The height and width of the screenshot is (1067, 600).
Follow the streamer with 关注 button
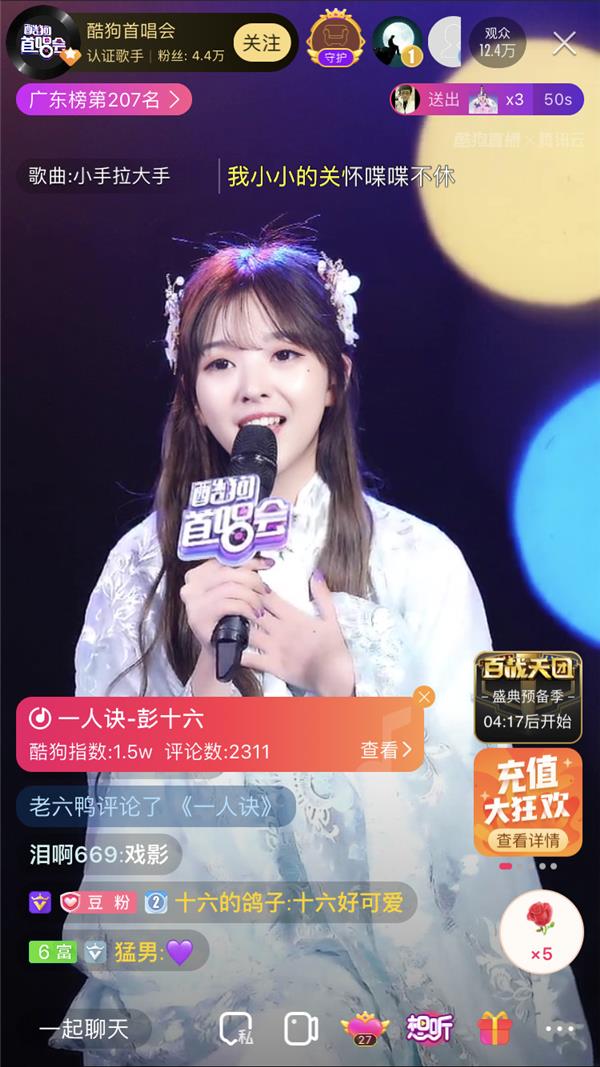click(262, 42)
